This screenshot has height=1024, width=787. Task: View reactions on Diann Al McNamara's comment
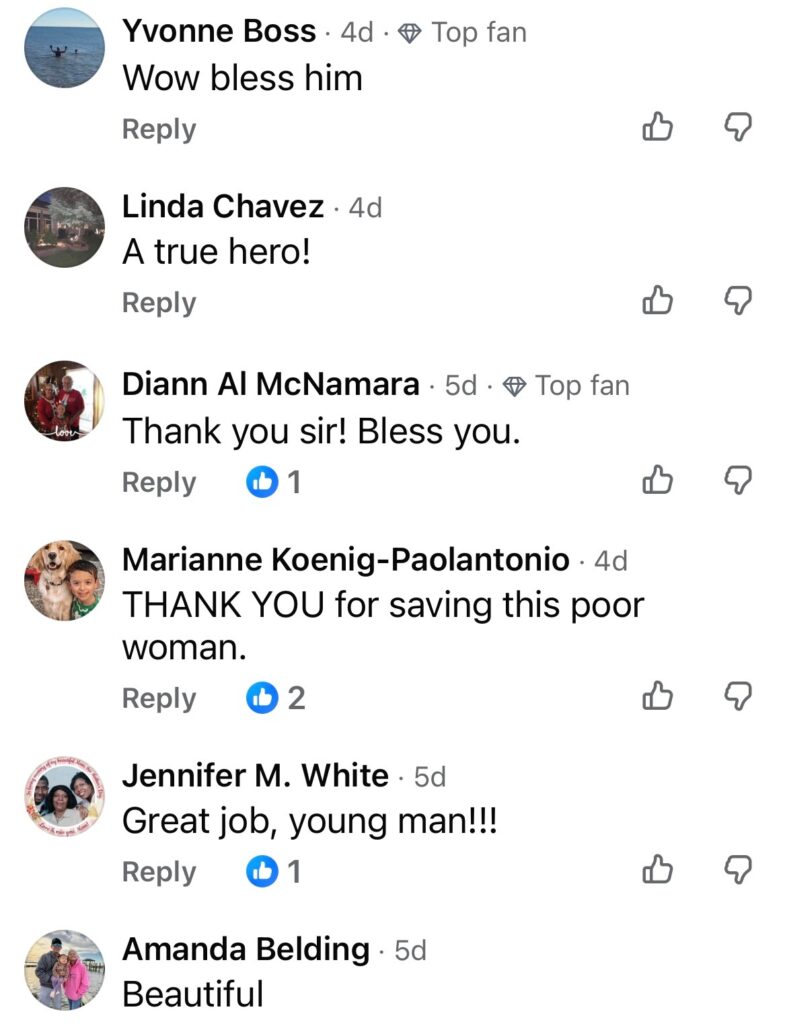coord(273,482)
